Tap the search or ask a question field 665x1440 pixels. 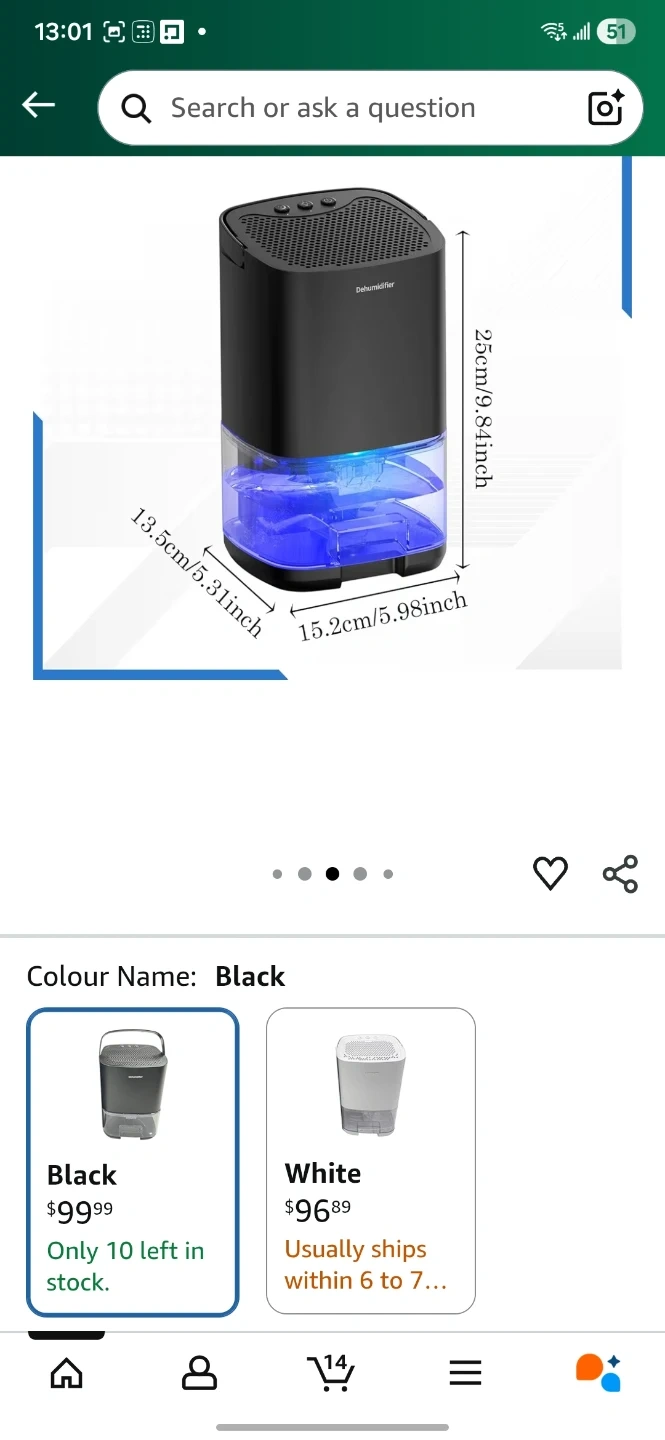340,108
